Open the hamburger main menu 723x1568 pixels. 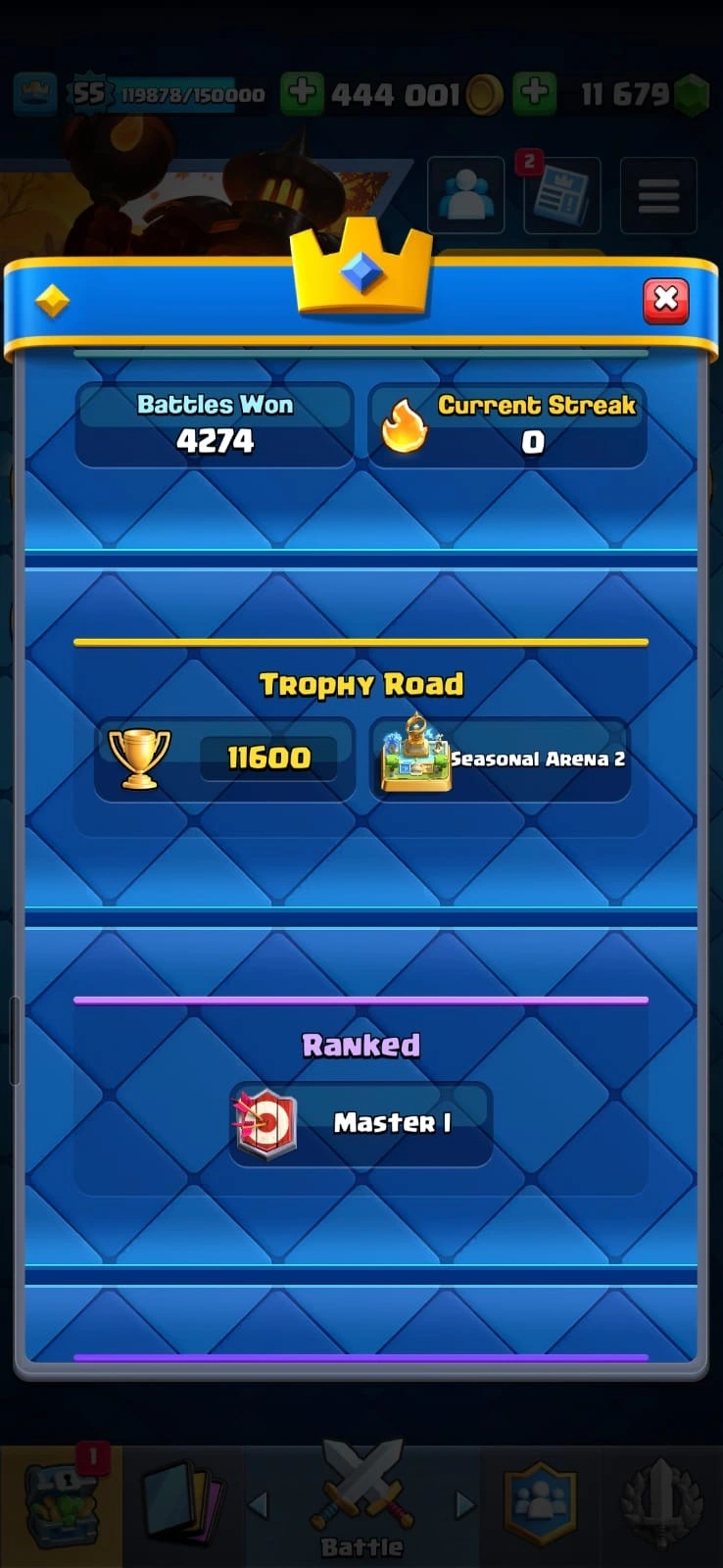[658, 196]
